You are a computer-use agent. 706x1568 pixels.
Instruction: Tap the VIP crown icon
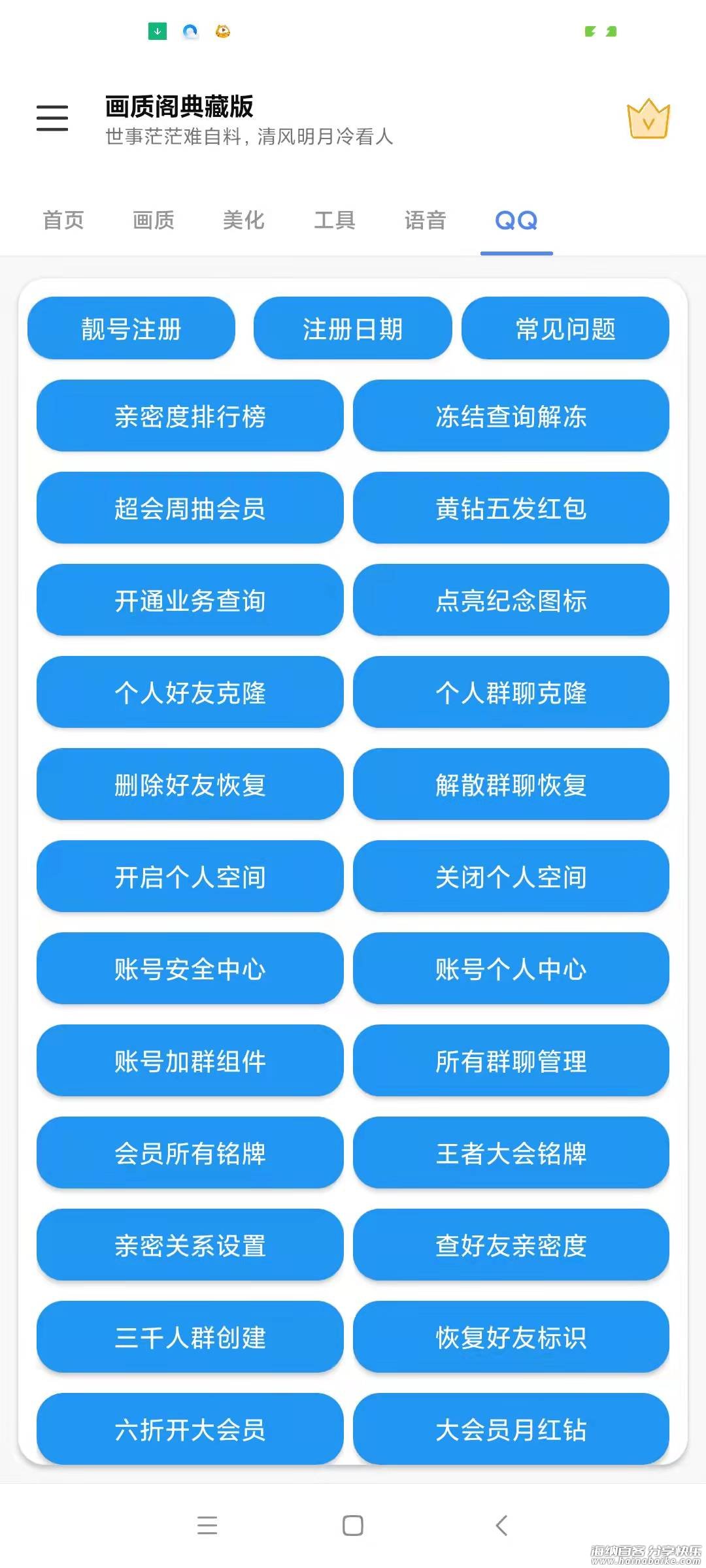[648, 120]
